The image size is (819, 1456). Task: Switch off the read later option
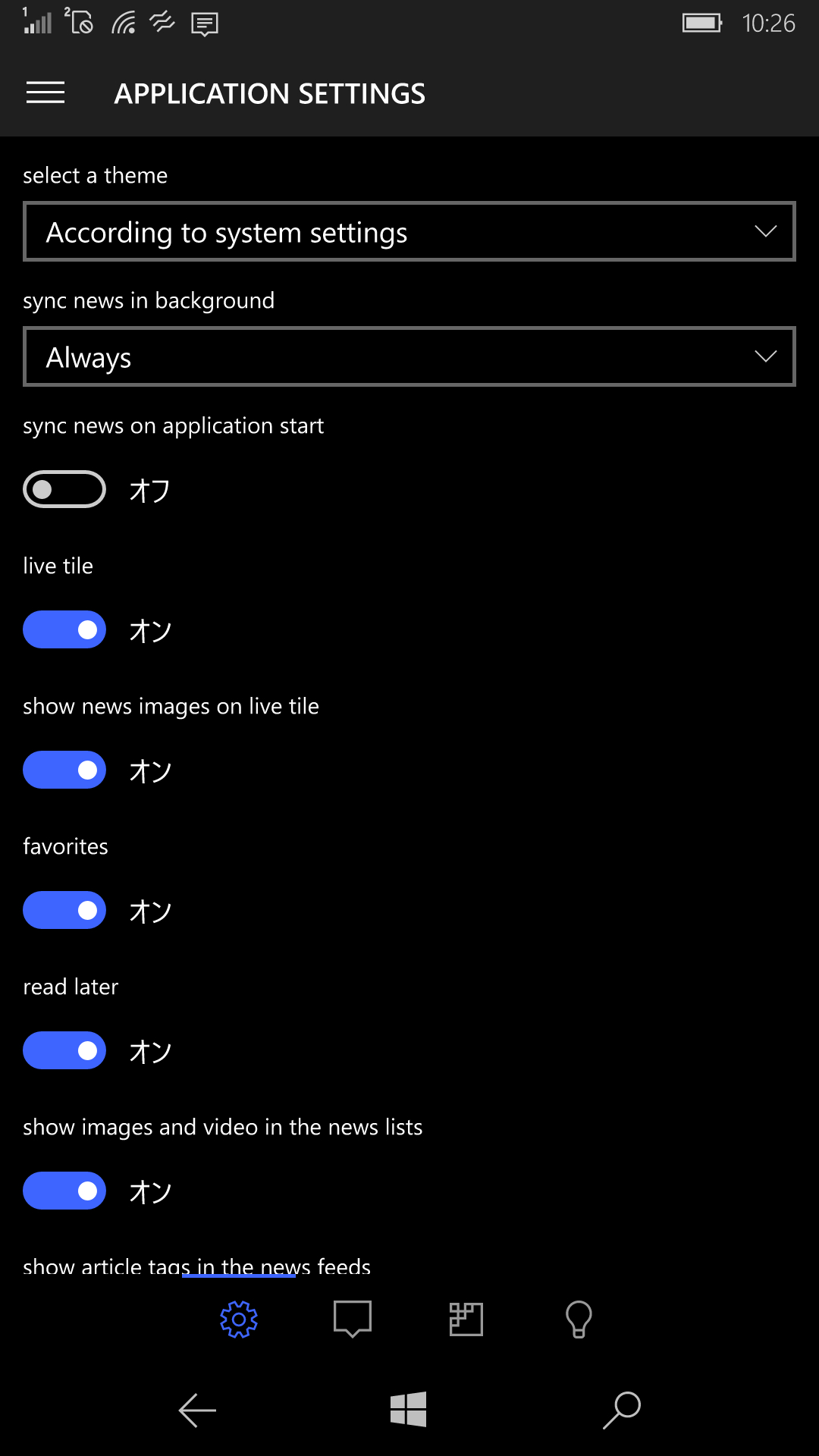64,1051
